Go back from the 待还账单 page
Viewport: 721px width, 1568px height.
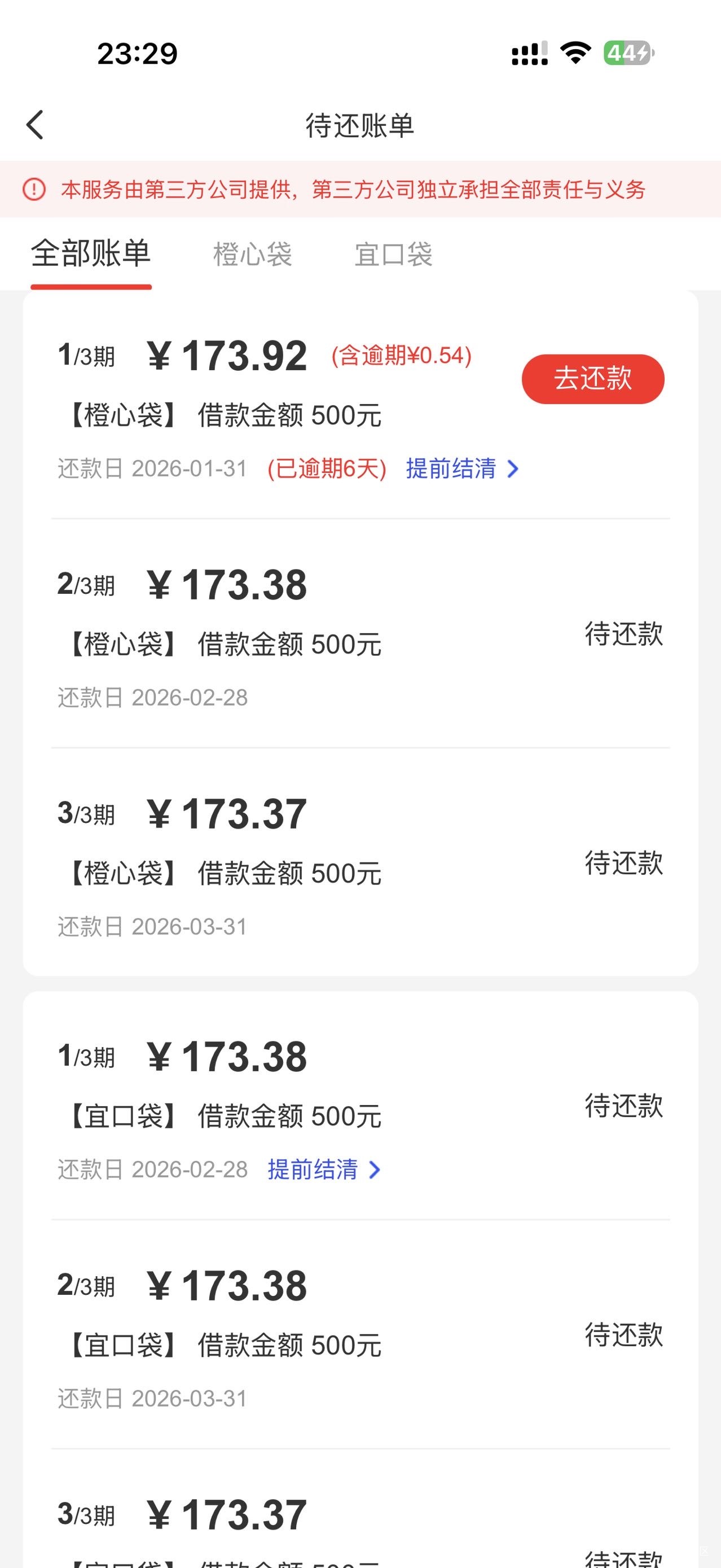click(36, 125)
